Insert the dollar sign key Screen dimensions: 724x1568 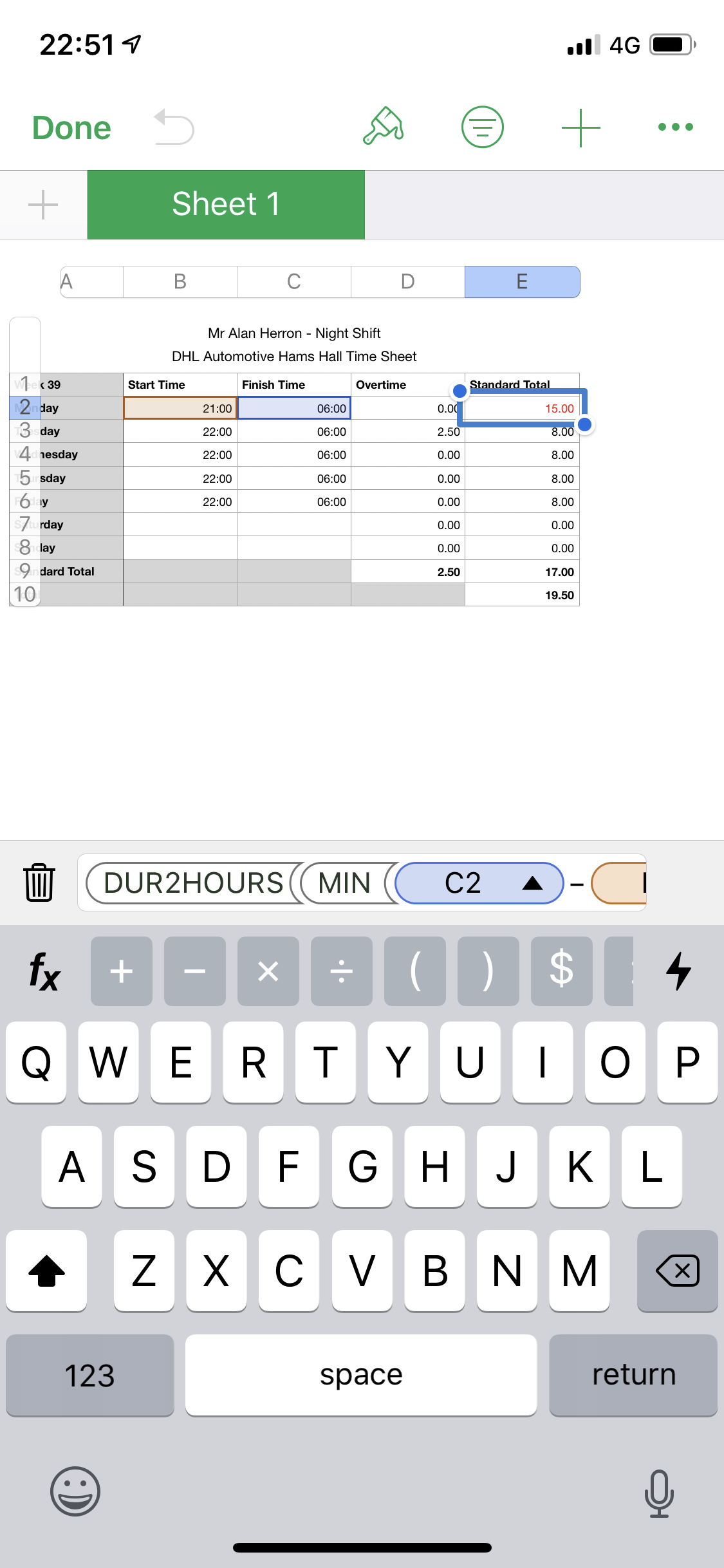(x=561, y=971)
